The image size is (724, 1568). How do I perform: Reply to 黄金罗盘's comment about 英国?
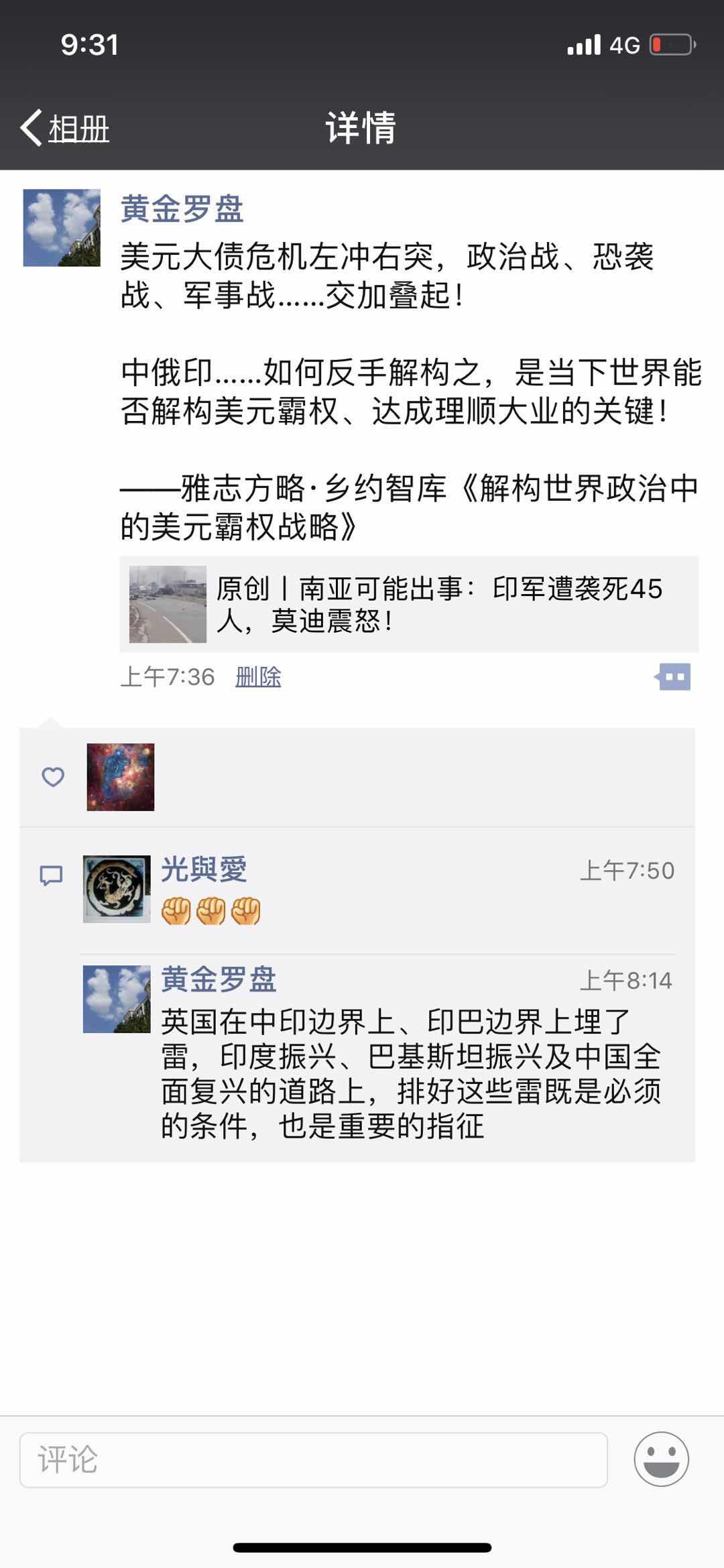[x=410, y=1073]
